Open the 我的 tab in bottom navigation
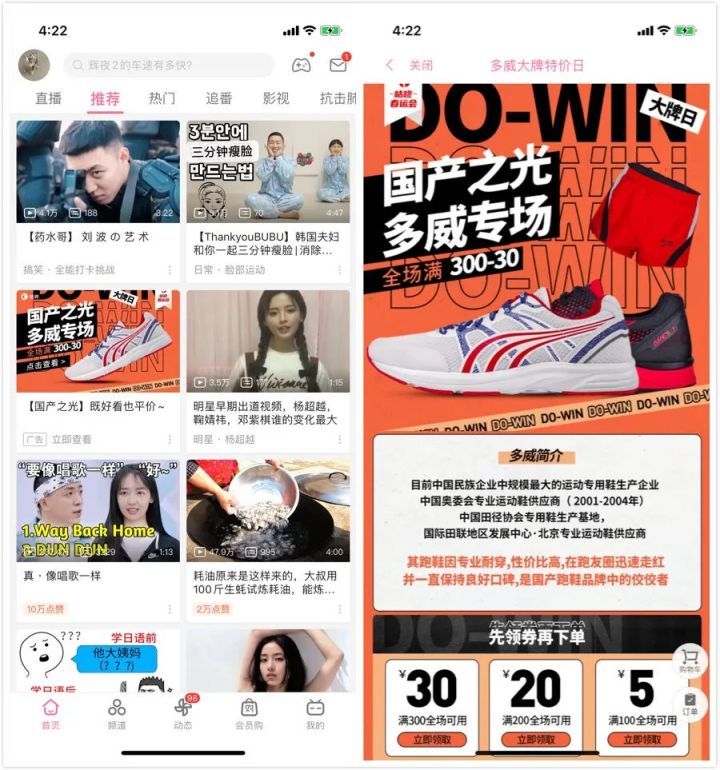720x770 pixels. (315, 714)
